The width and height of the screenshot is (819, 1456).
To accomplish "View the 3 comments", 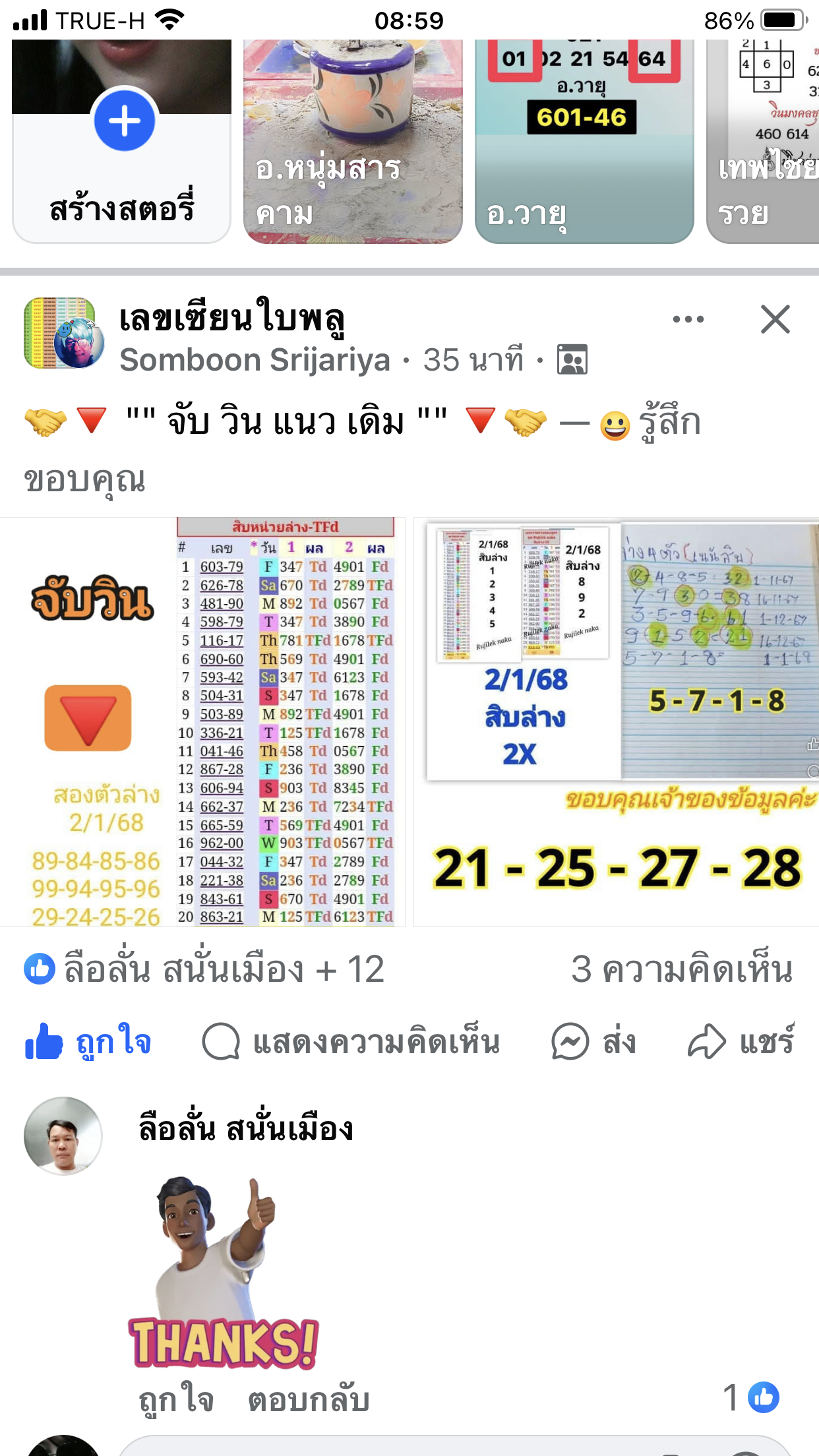I will [x=682, y=969].
